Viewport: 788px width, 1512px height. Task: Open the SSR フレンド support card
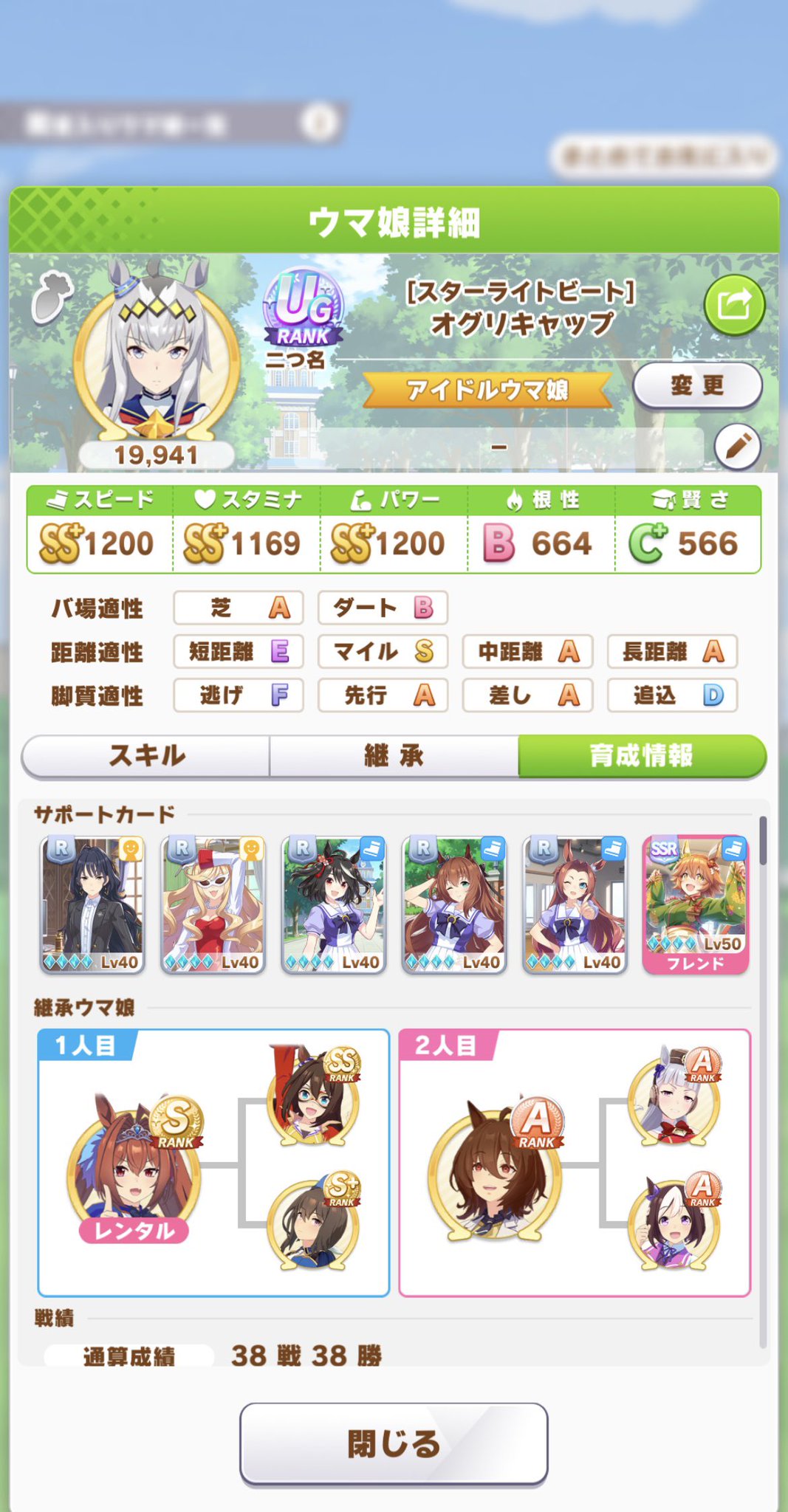tap(696, 905)
